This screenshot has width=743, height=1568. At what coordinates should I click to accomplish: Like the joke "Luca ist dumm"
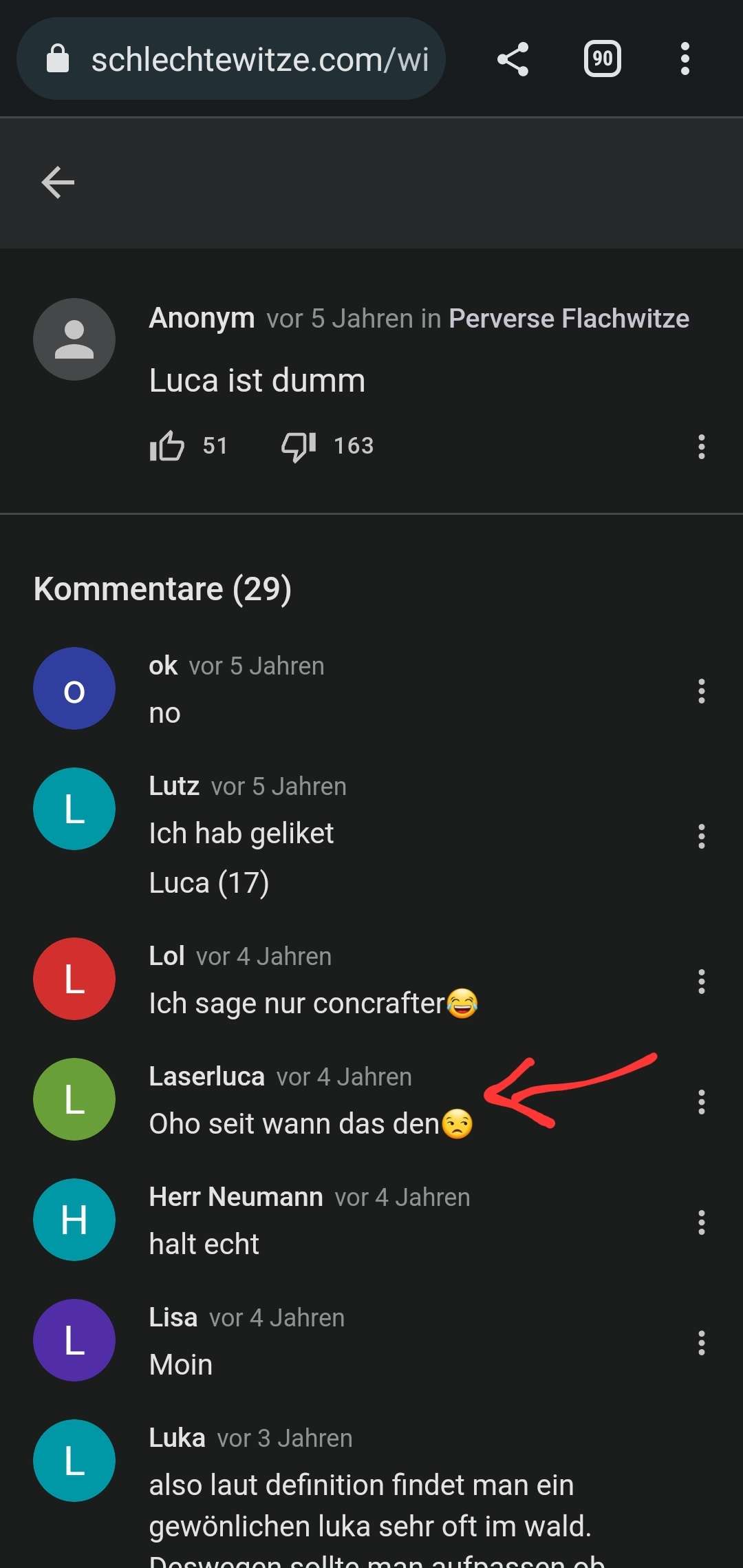pos(167,446)
